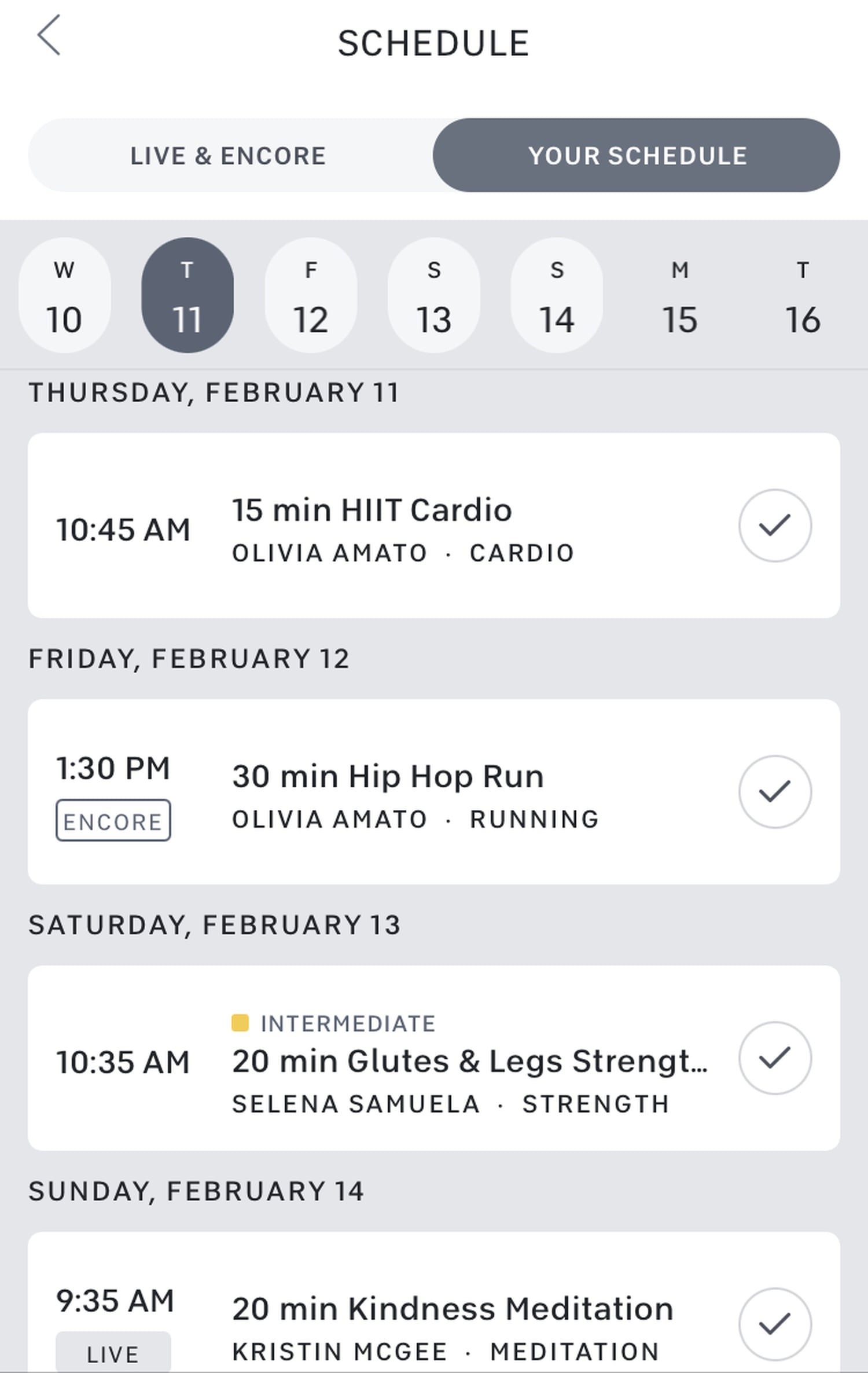868x1373 pixels.
Task: Click the ENCORE badge on the Hip Hop Run
Action: pos(113,820)
